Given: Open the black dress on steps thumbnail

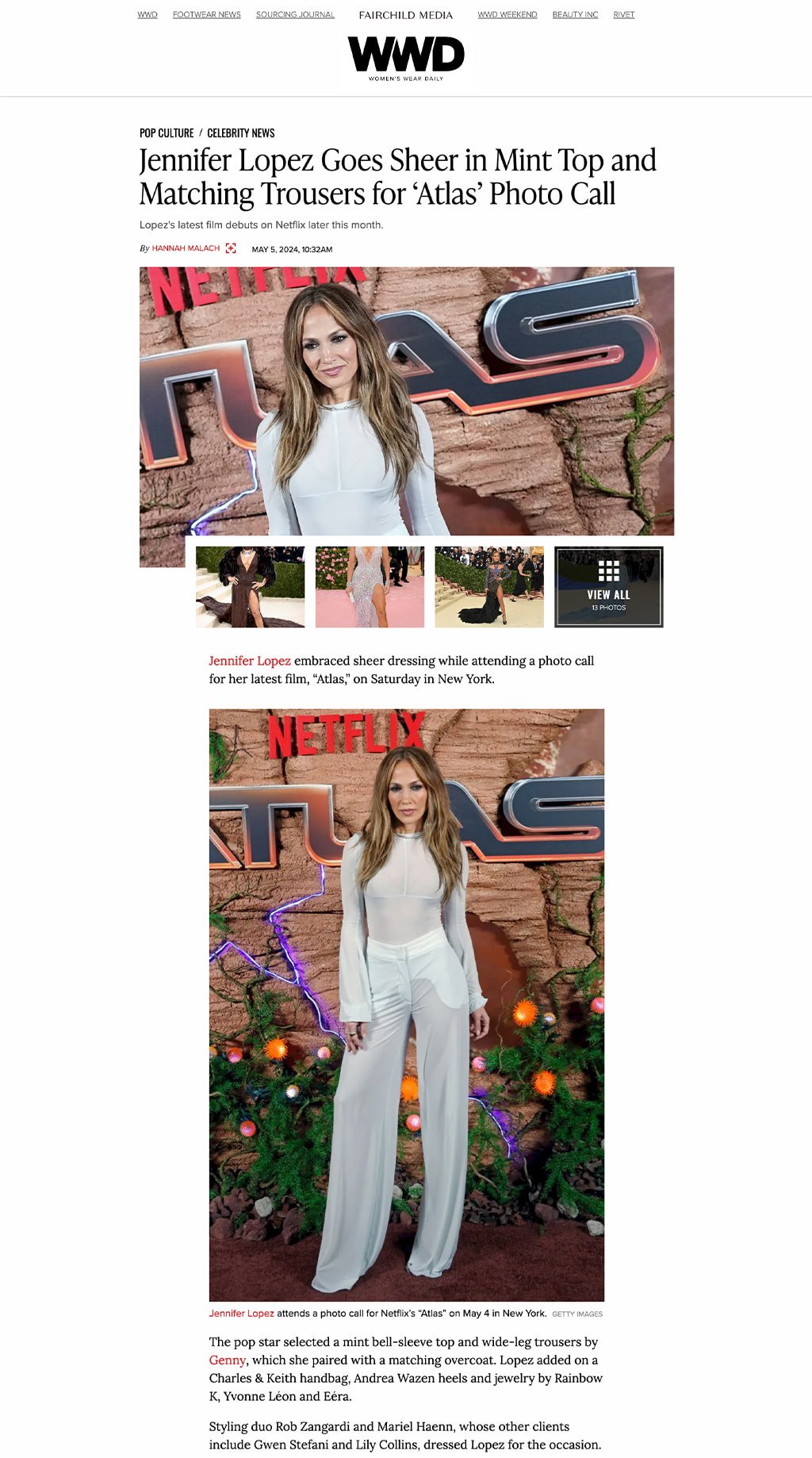Looking at the screenshot, I should [489, 587].
